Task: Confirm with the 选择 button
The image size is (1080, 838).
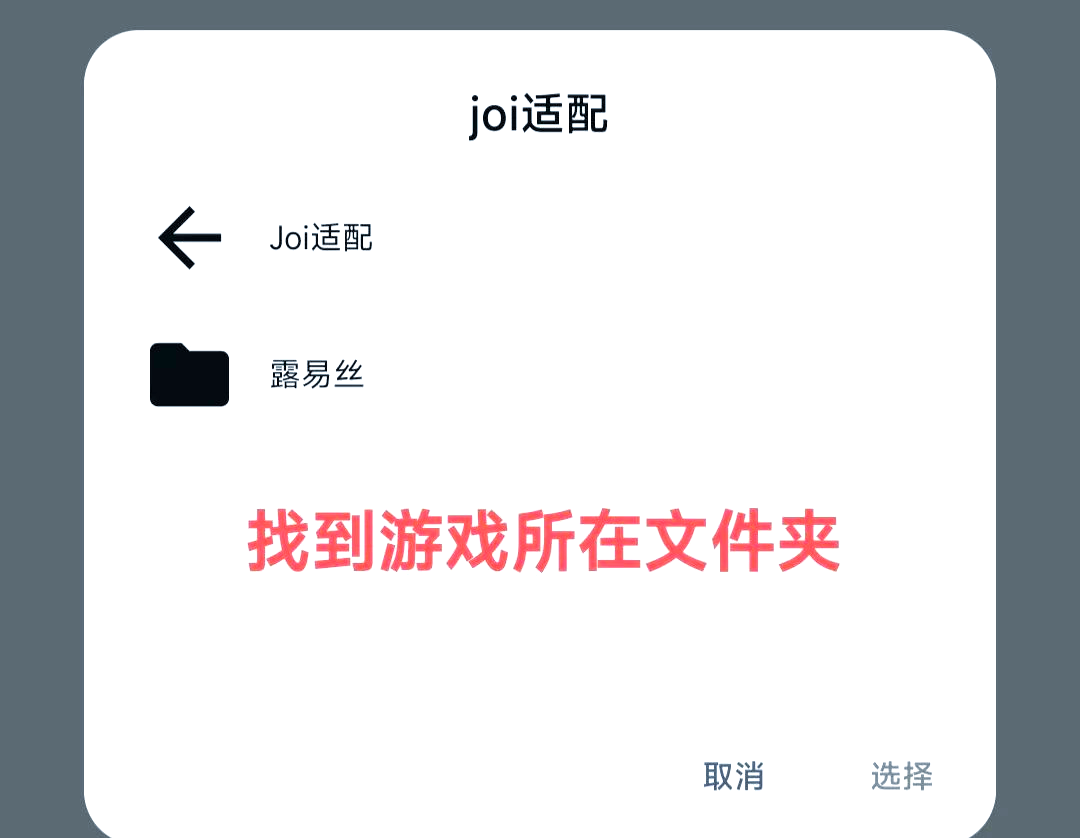Action: tap(901, 776)
